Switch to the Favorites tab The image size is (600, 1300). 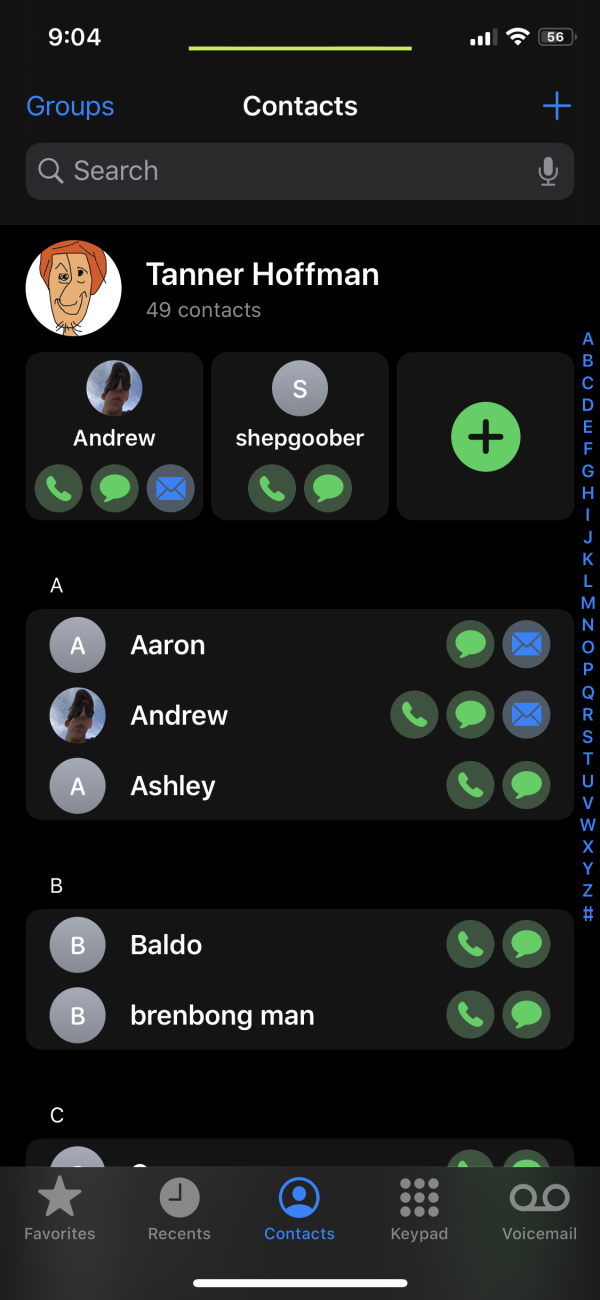(60, 1209)
